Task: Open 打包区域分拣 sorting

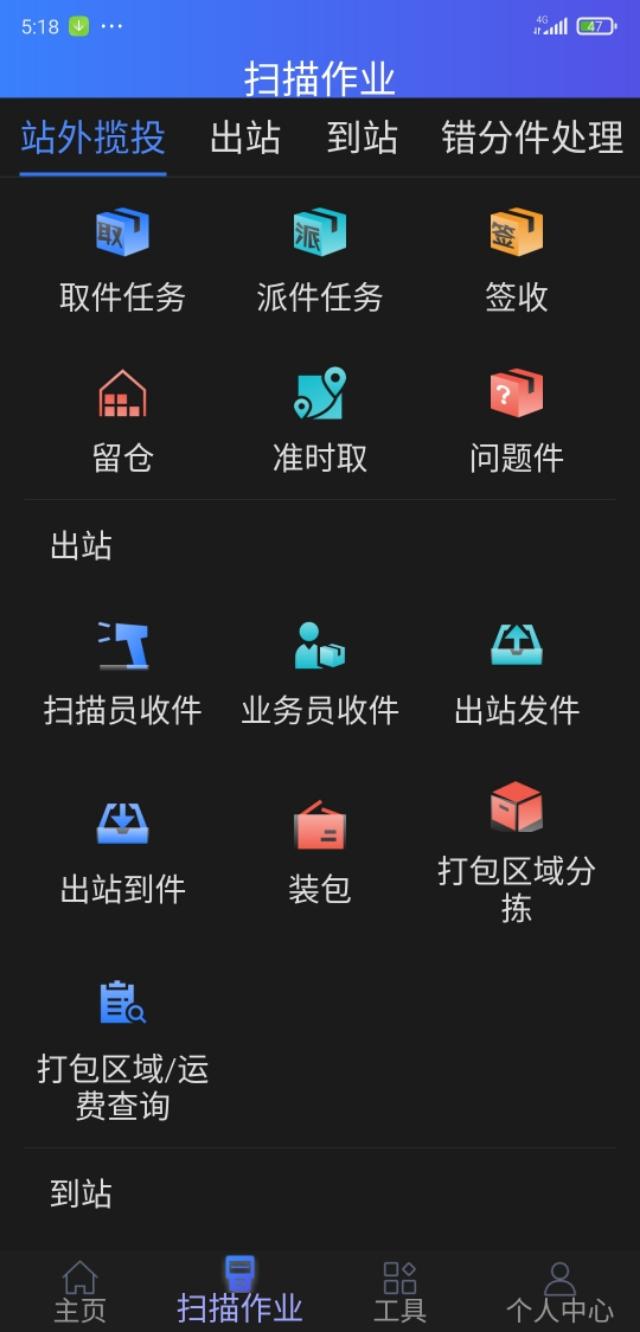Action: [516, 850]
